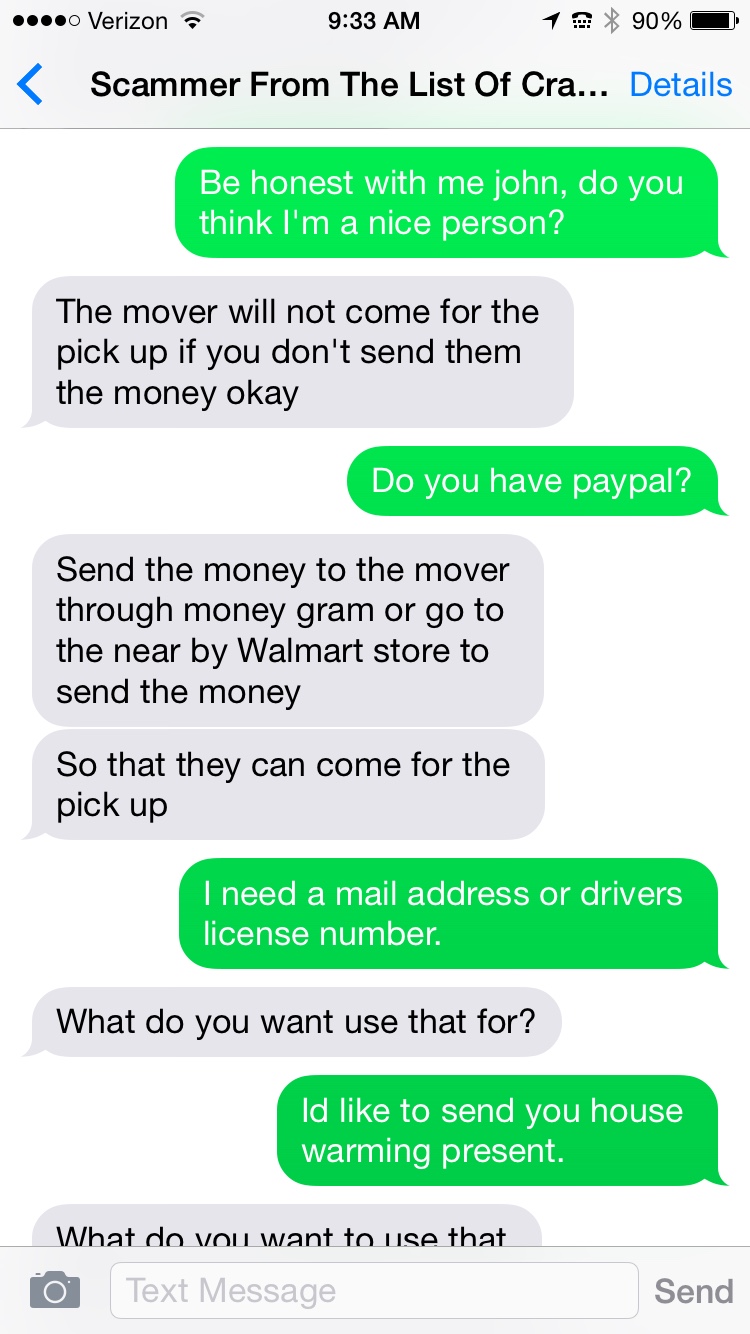Tap the camera icon to attach a photo

point(54,1290)
